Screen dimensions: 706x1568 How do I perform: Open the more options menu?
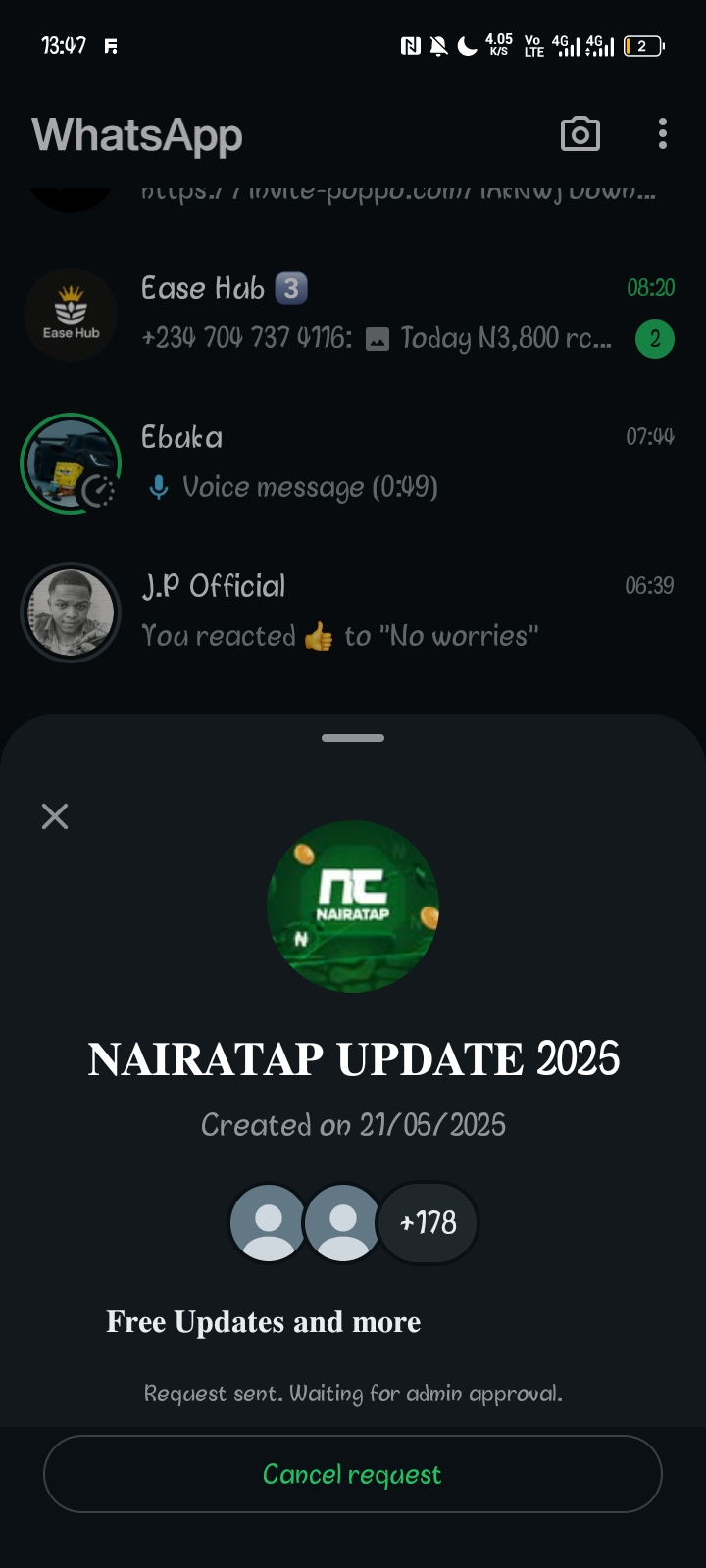663,134
